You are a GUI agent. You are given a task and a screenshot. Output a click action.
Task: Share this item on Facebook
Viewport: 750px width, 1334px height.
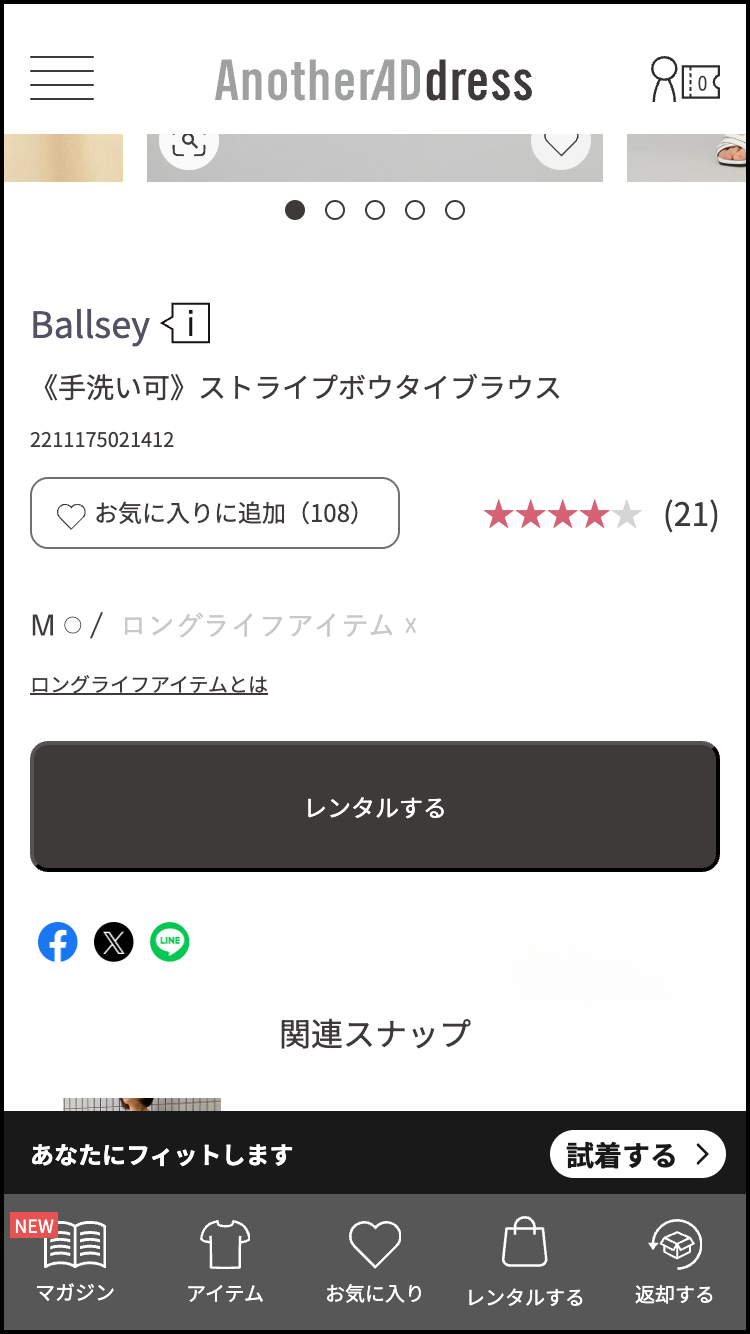[58, 942]
